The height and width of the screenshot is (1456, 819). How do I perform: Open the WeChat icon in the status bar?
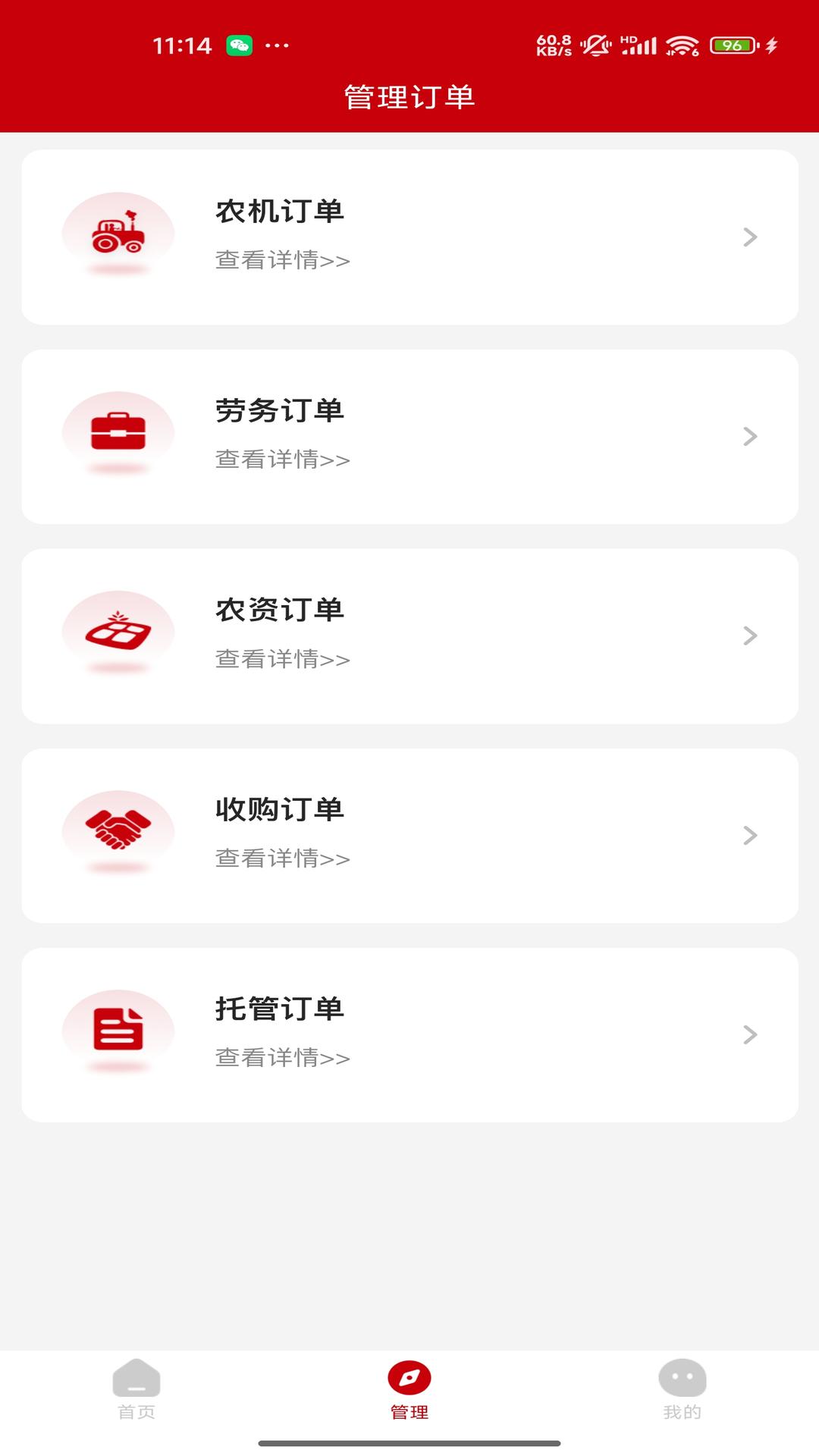(239, 45)
